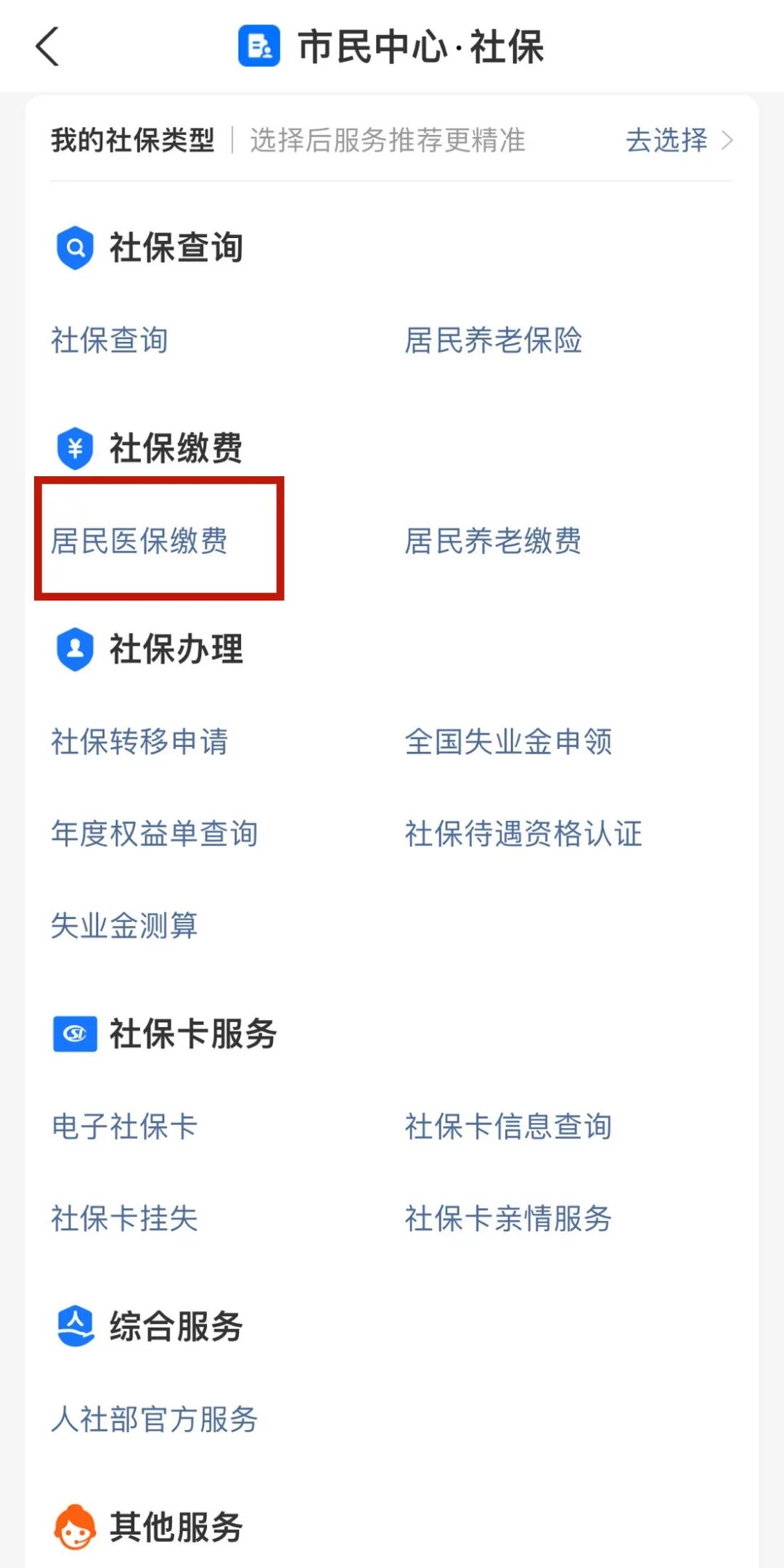784x1568 pixels.
Task: Open 年度权益单查询
Action: tap(155, 833)
